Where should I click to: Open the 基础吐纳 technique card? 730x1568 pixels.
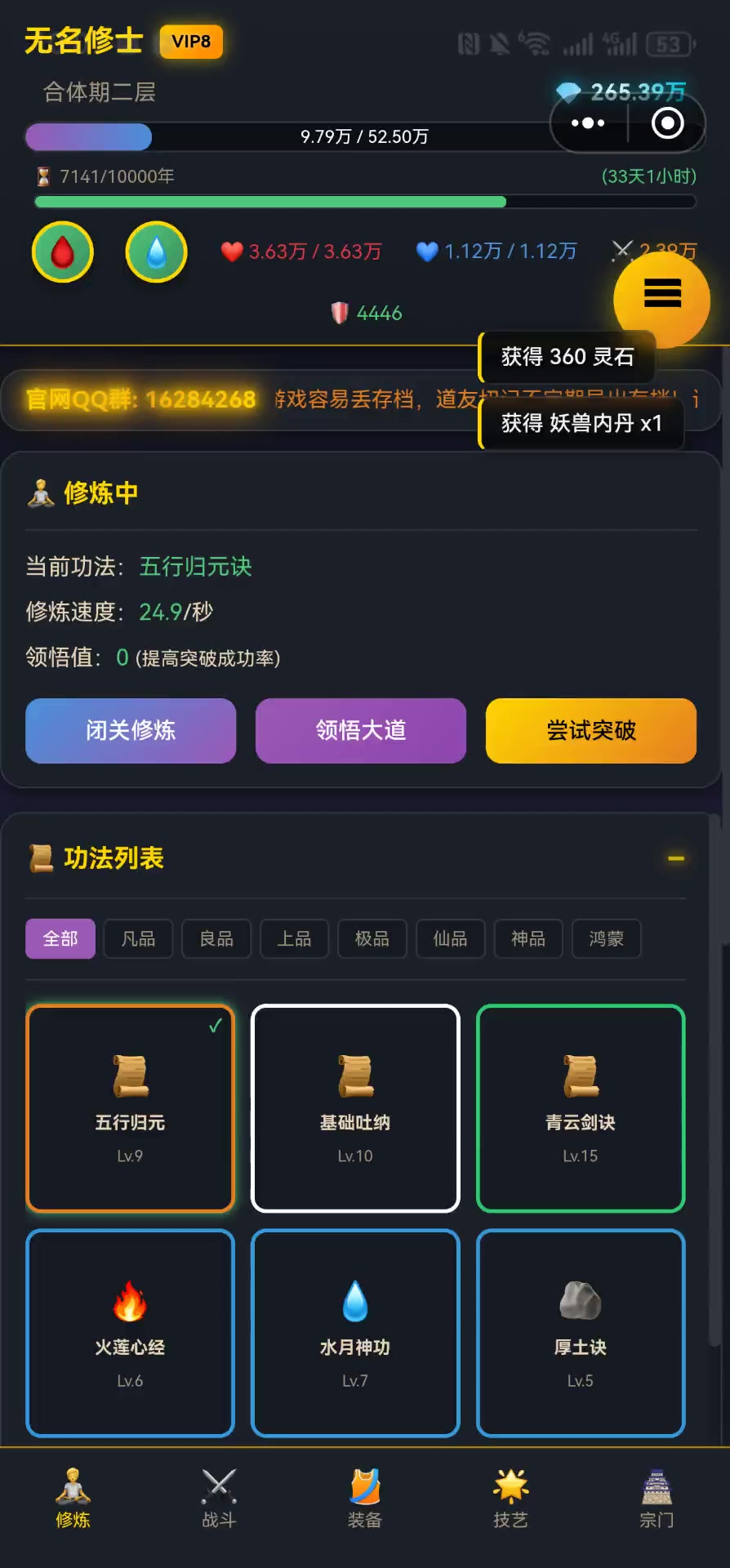[x=355, y=1108]
